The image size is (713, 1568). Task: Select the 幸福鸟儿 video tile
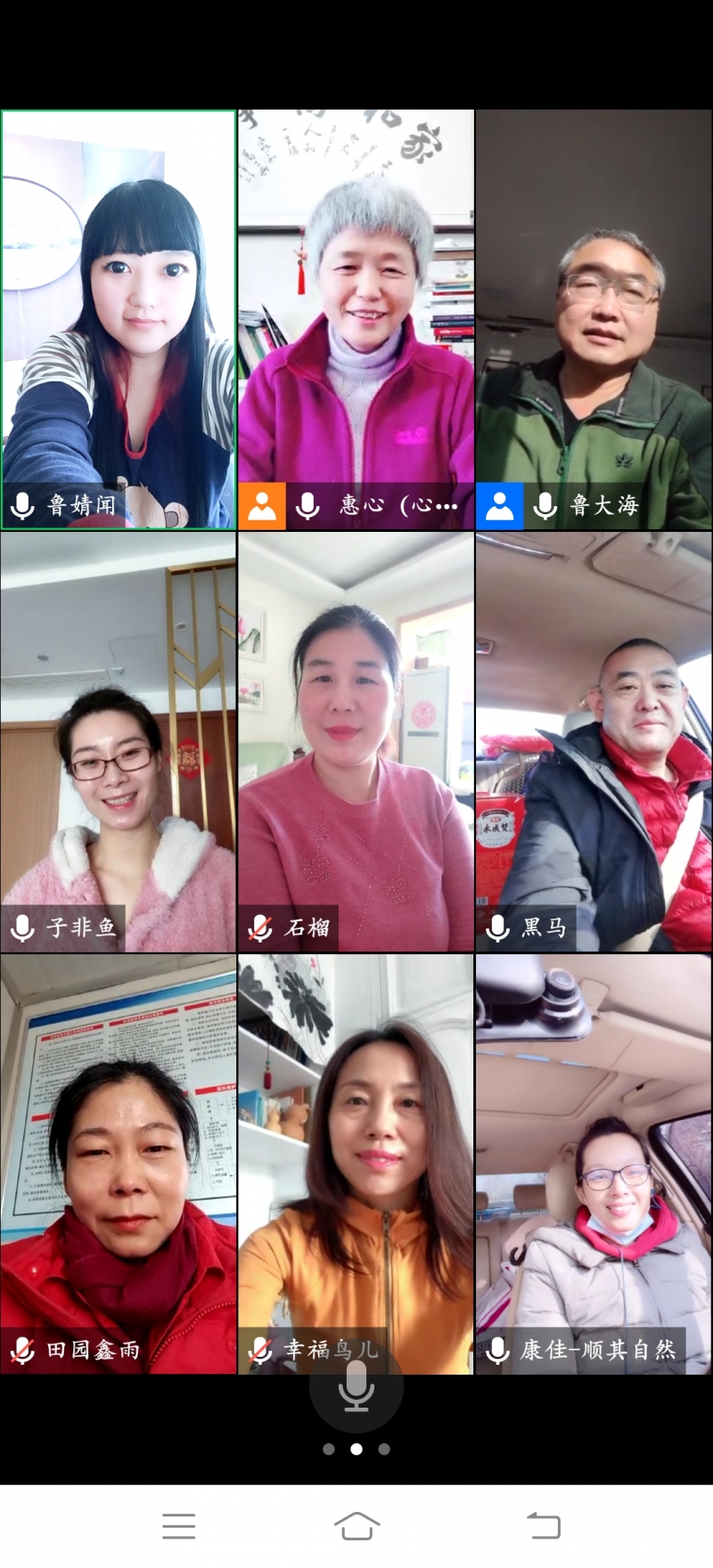[x=356, y=1164]
